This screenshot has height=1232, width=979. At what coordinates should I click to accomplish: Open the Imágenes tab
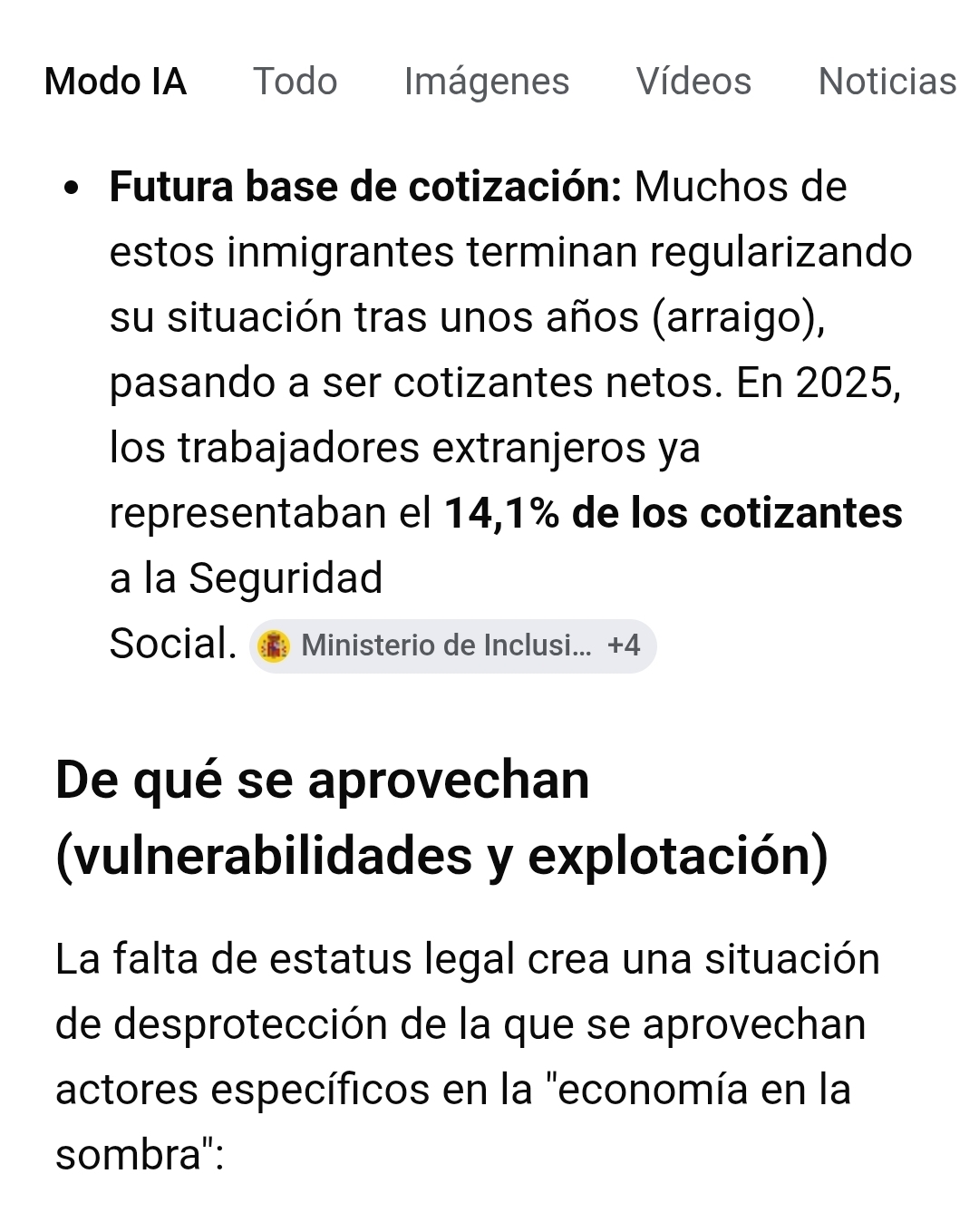[x=486, y=82]
